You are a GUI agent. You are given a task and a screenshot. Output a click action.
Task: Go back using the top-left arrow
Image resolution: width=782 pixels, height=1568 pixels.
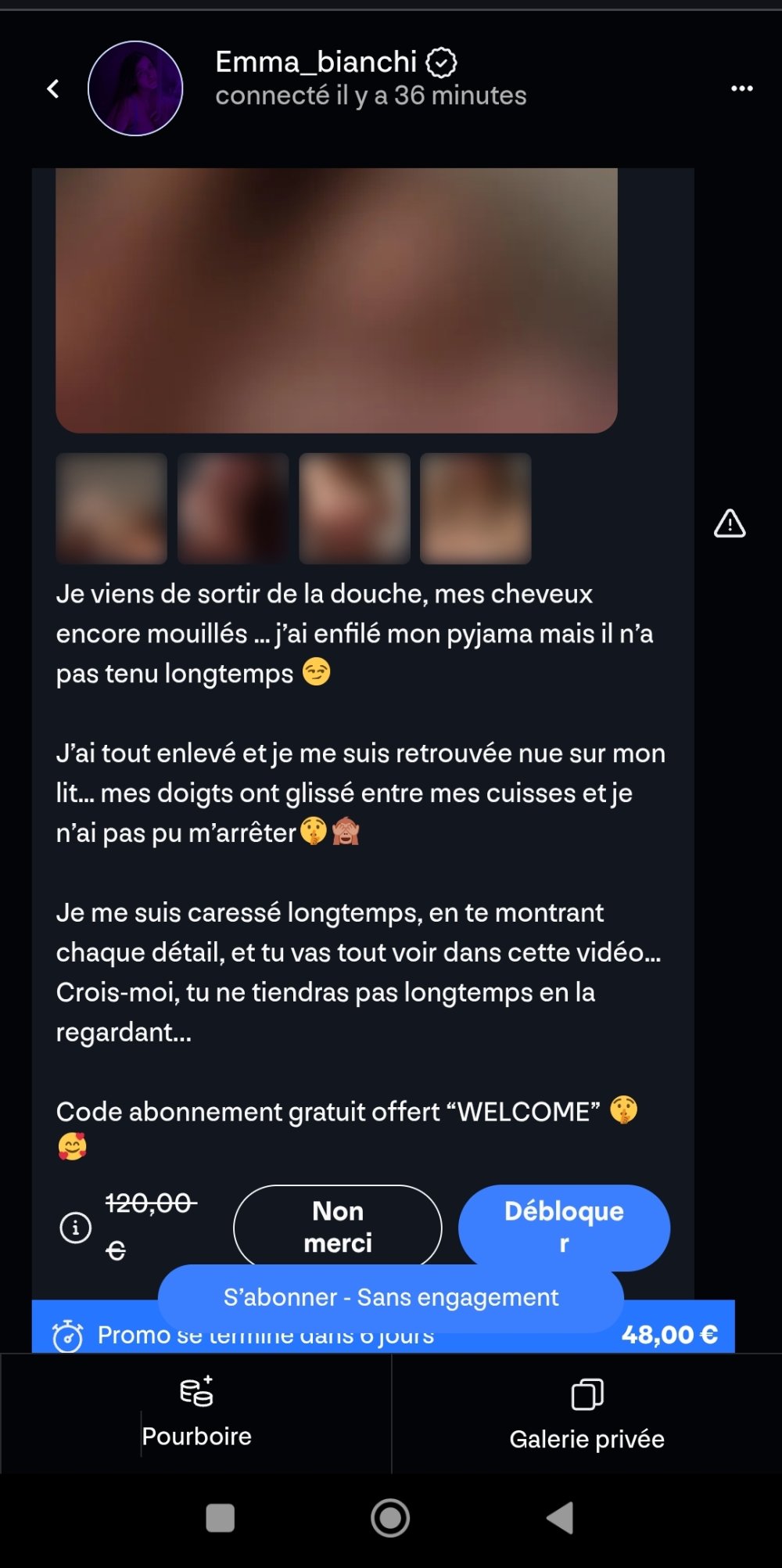point(53,89)
